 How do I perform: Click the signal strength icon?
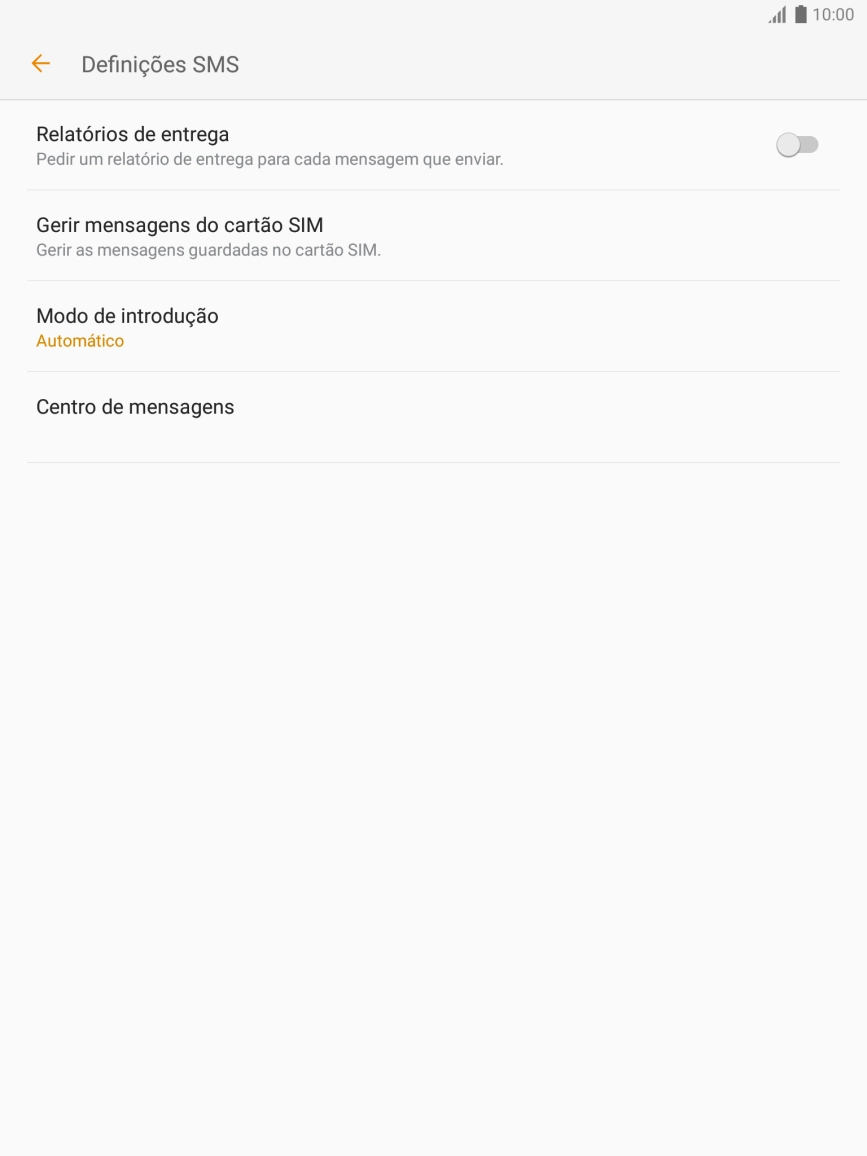click(x=774, y=15)
